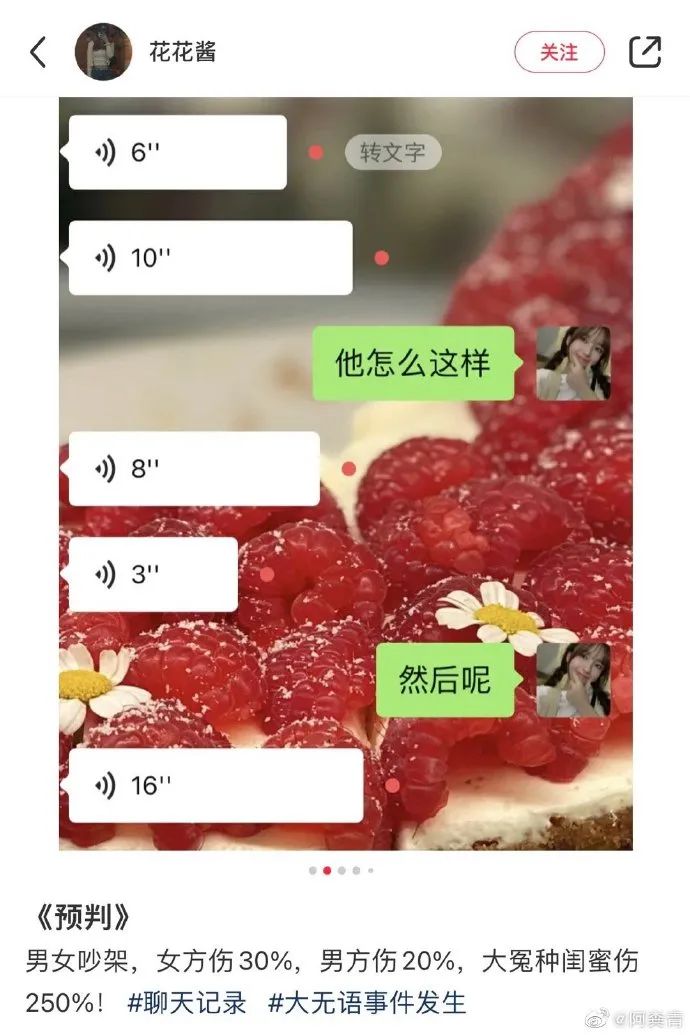Open the #大无语事件发生 hashtag

click(367, 1001)
